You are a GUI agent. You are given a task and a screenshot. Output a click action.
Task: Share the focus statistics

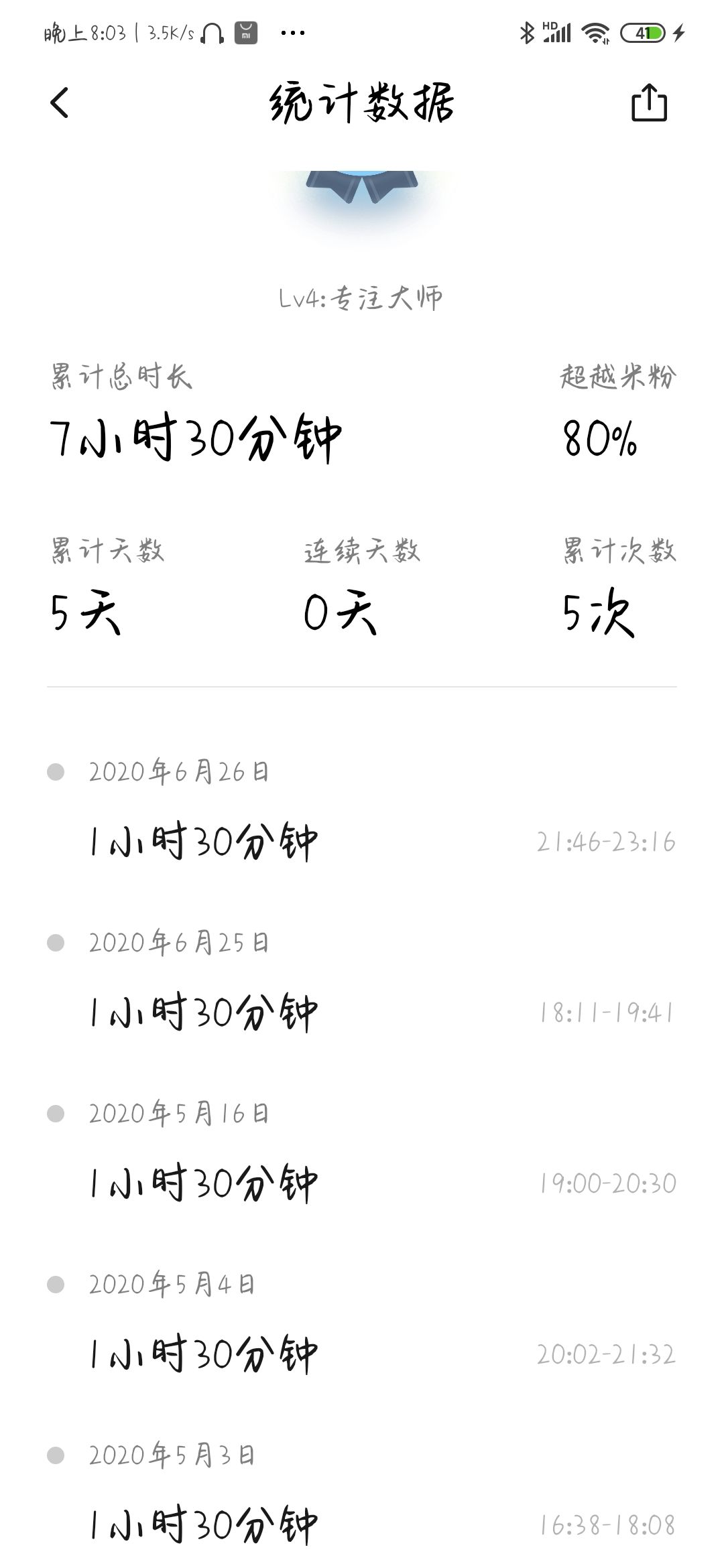click(649, 103)
